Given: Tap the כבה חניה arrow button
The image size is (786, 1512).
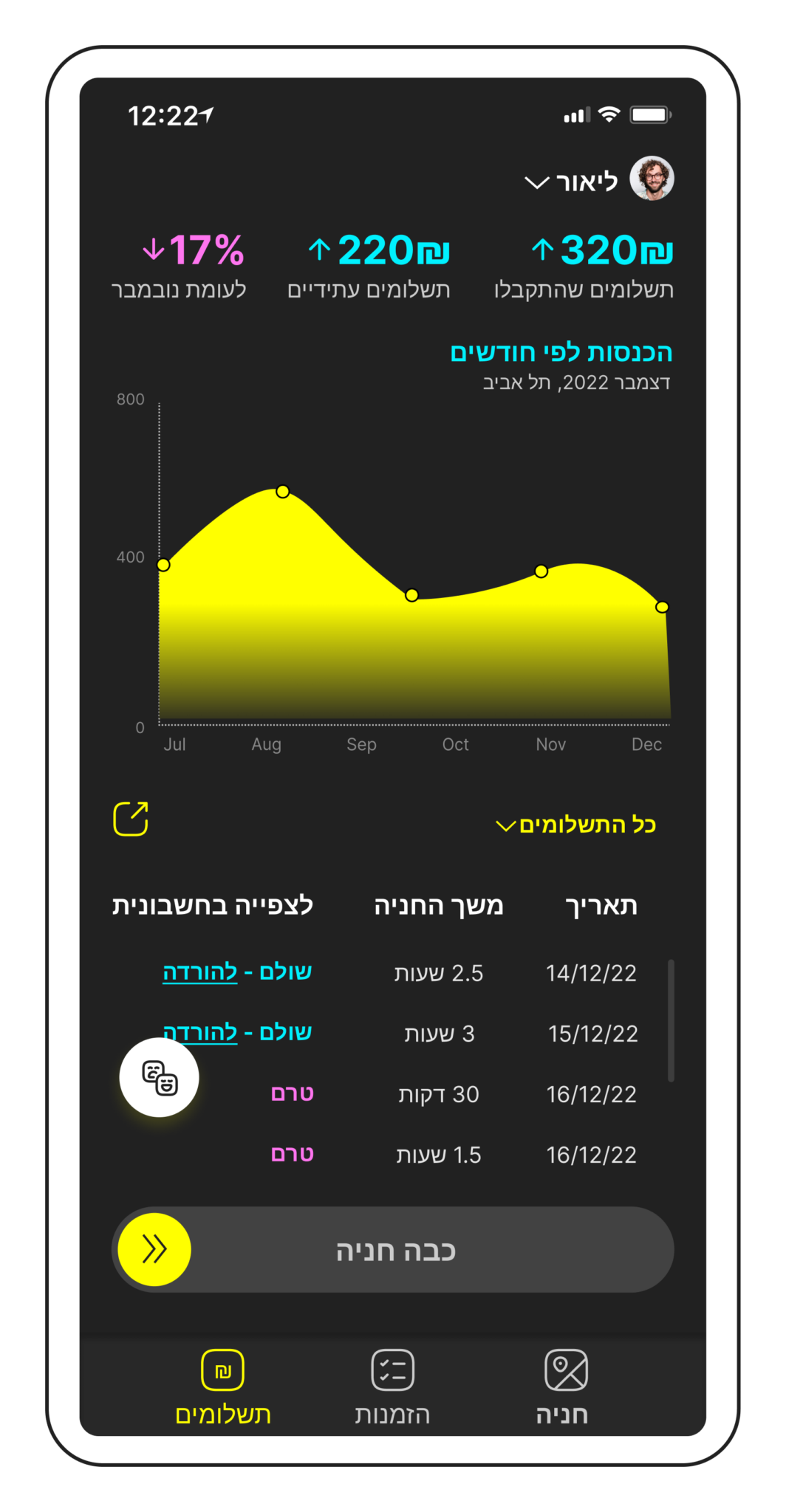Looking at the screenshot, I should tap(154, 1249).
